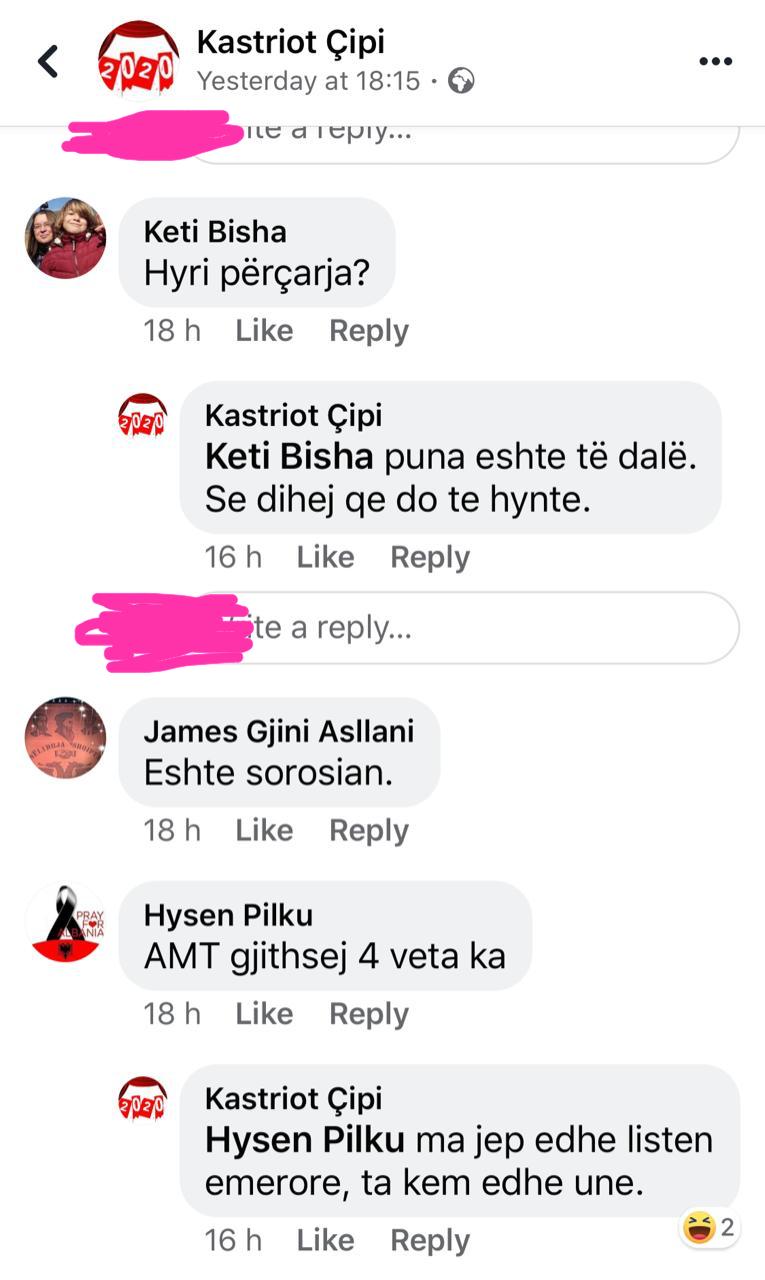765x1280 pixels.
Task: Tap the reply field under Kastriot's reply
Action: point(480,628)
